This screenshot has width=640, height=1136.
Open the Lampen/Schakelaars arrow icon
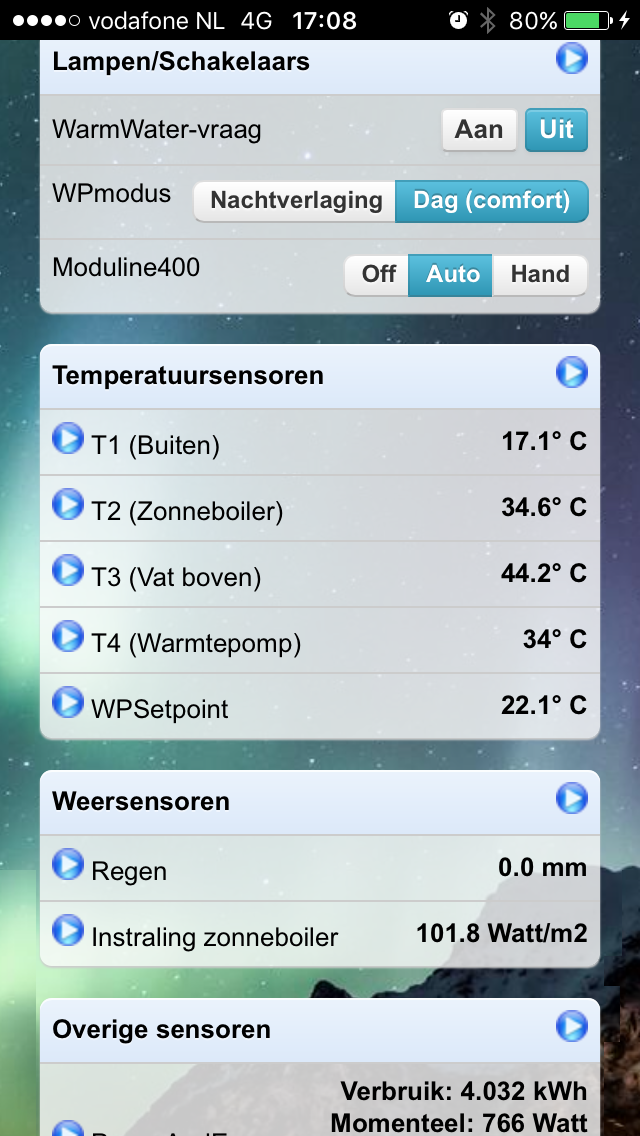[572, 59]
